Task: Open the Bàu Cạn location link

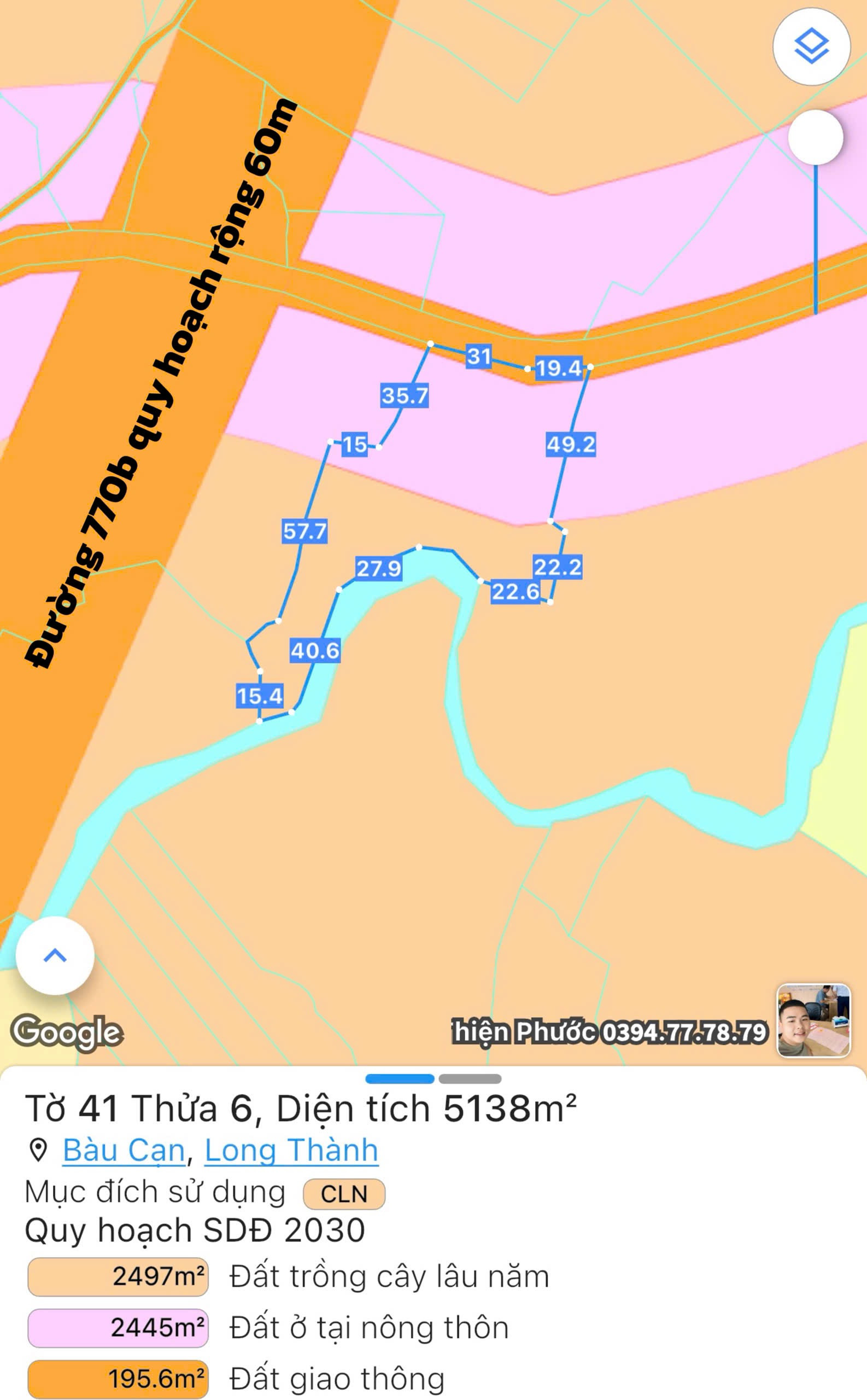Action: click(124, 1151)
